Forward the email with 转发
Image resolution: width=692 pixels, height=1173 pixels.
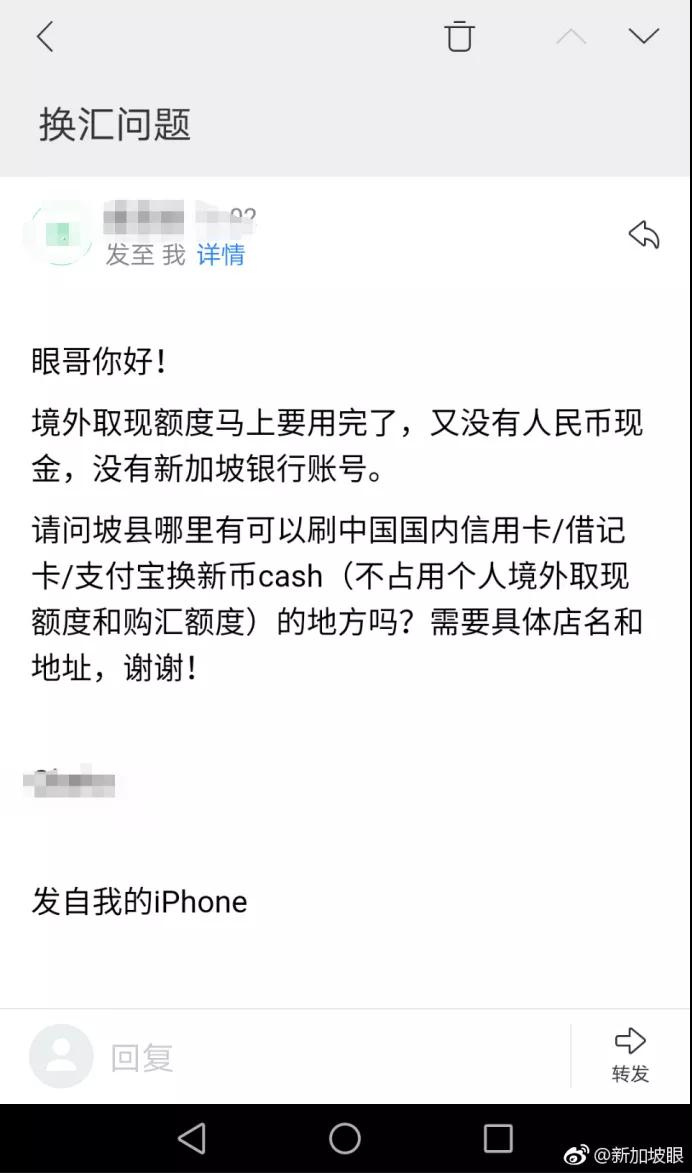pyautogui.click(x=630, y=1055)
